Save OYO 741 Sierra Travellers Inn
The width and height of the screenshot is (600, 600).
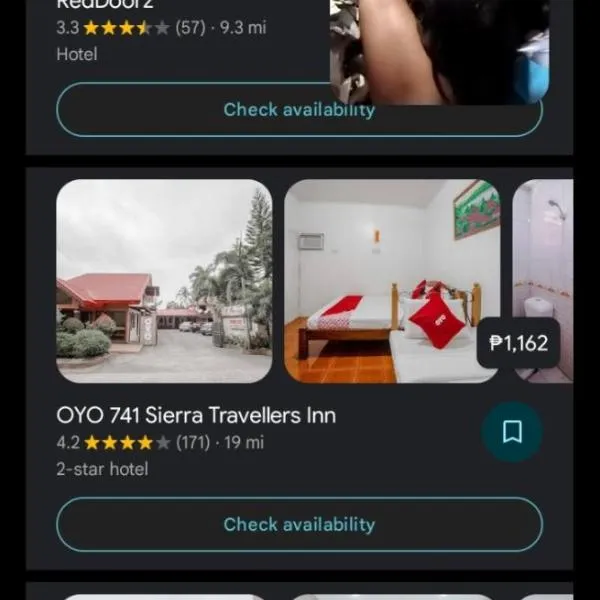(x=512, y=431)
